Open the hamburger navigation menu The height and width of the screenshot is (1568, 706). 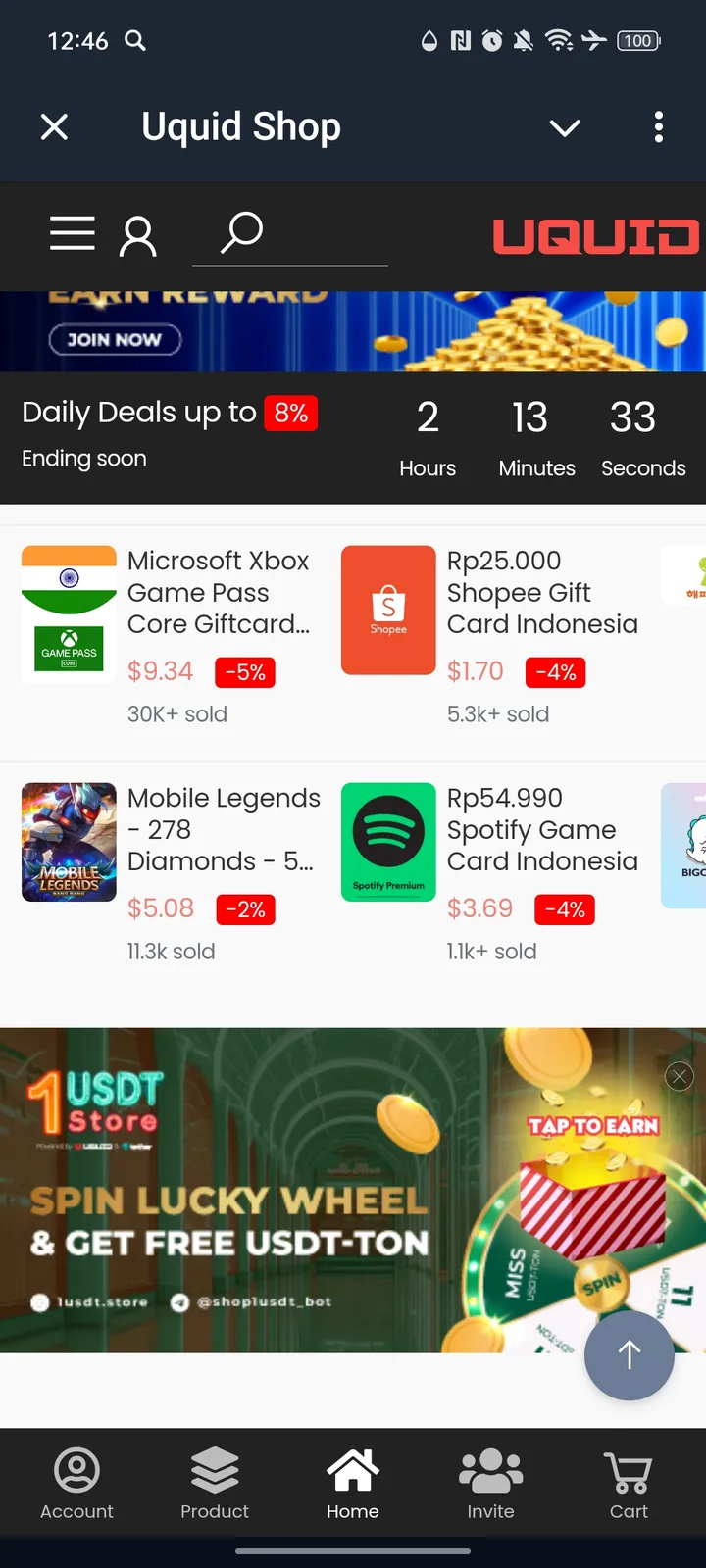point(72,233)
